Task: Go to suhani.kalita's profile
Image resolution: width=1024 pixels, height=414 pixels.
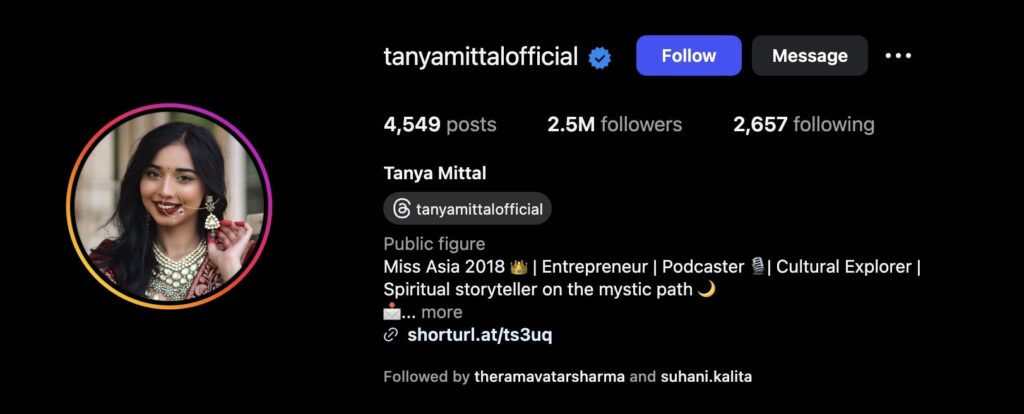Action: [706, 378]
